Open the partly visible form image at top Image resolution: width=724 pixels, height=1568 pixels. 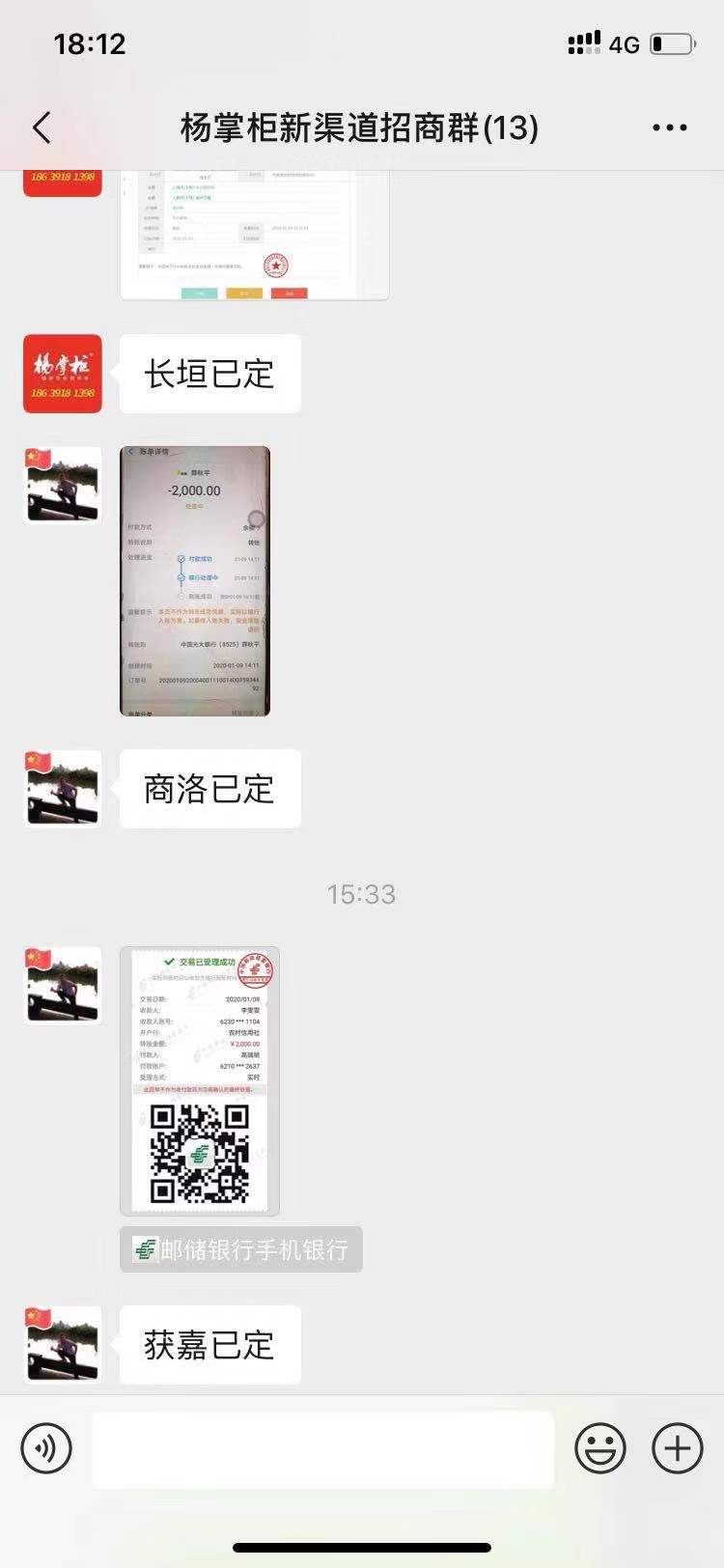pyautogui.click(x=254, y=237)
